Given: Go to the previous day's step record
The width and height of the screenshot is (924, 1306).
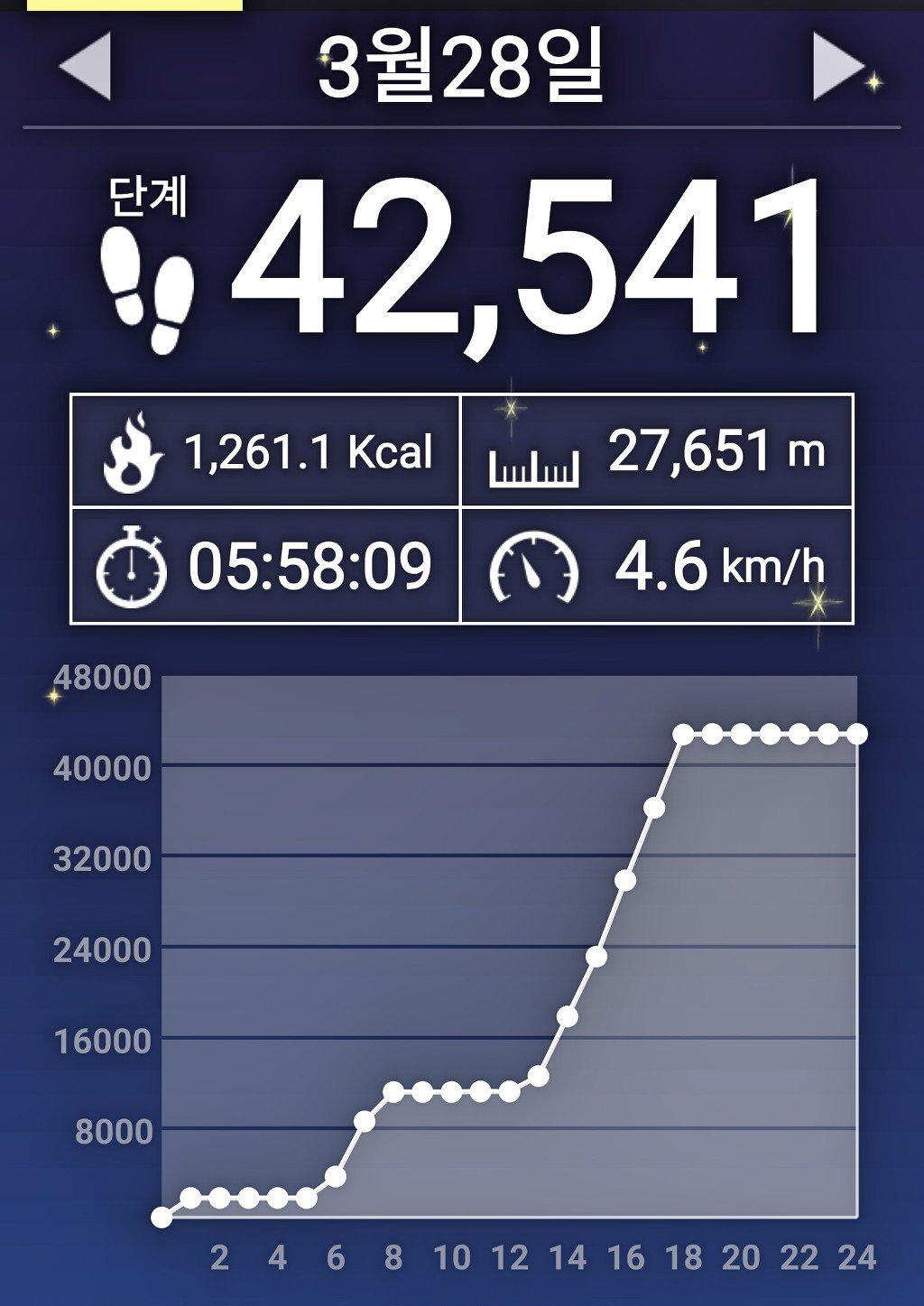Looking at the screenshot, I should (x=86, y=66).
